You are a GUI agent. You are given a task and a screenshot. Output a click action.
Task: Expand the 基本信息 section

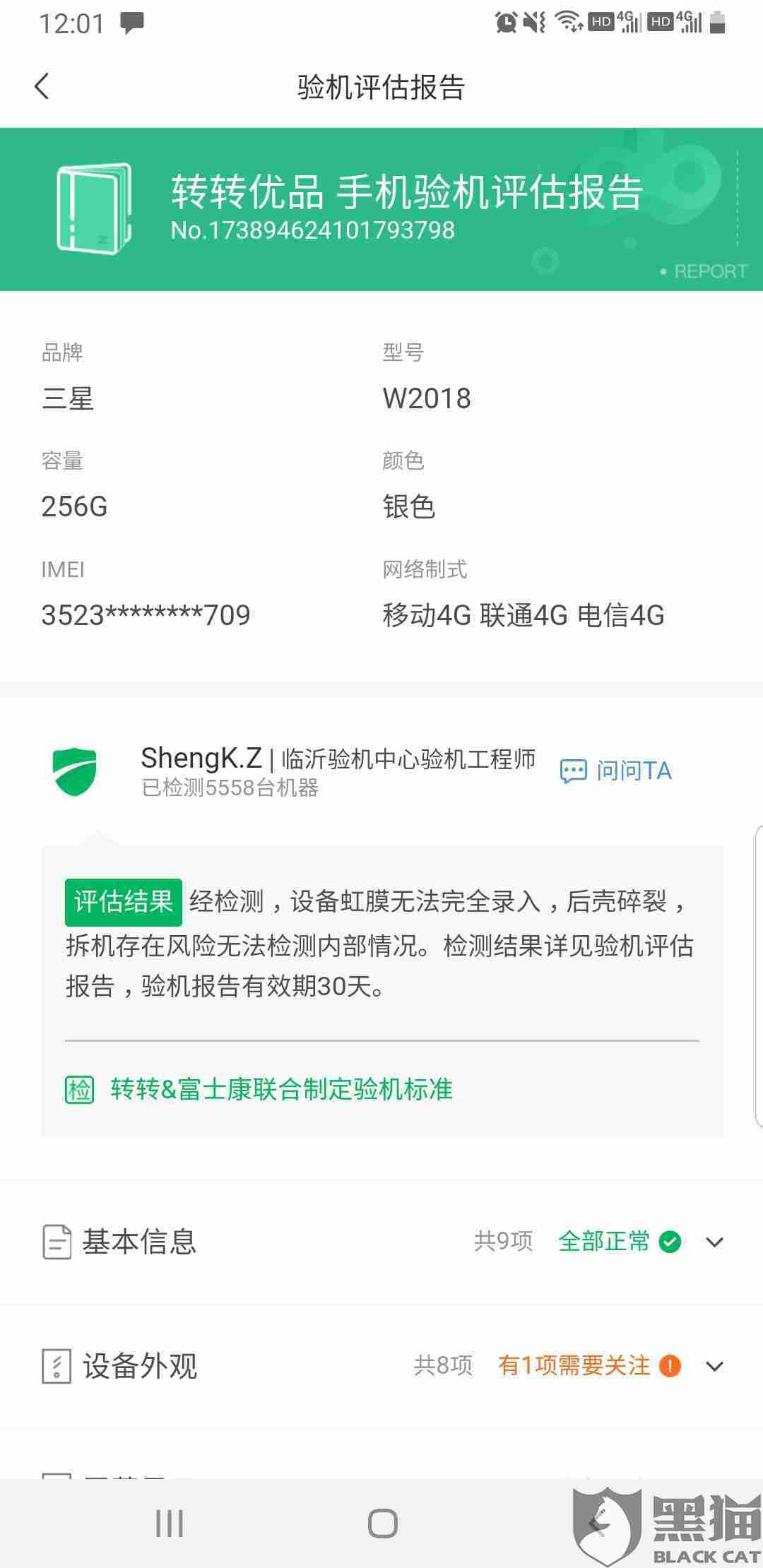coord(381,1242)
